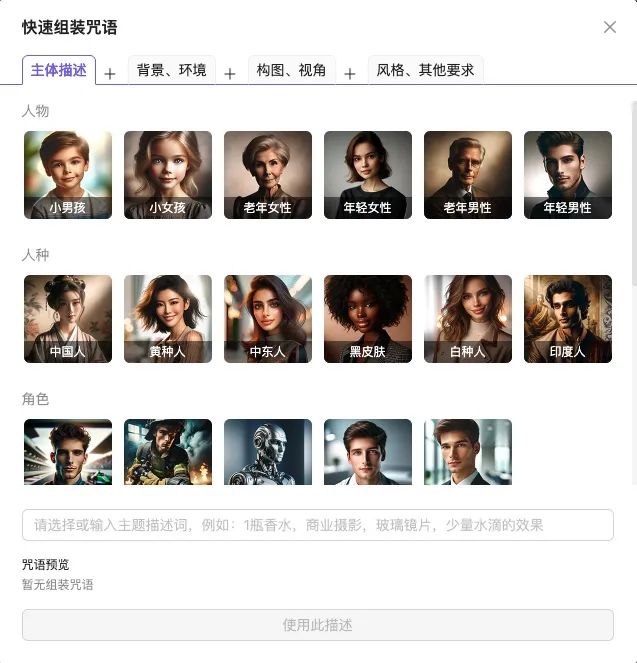Choose the 小男孩 person tile
The height and width of the screenshot is (663, 637).
(68, 174)
